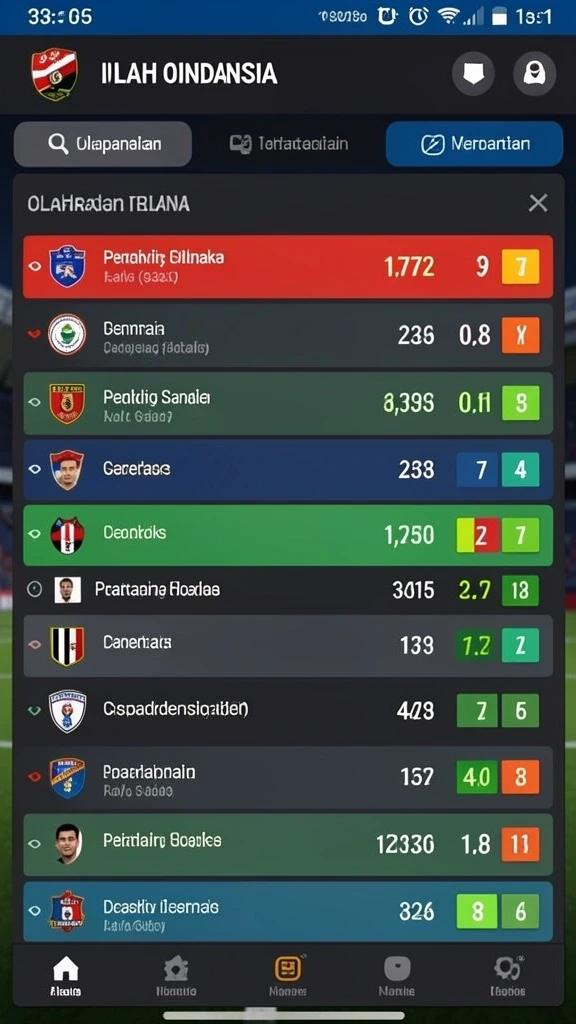Open the row showing 3015

tap(288, 590)
